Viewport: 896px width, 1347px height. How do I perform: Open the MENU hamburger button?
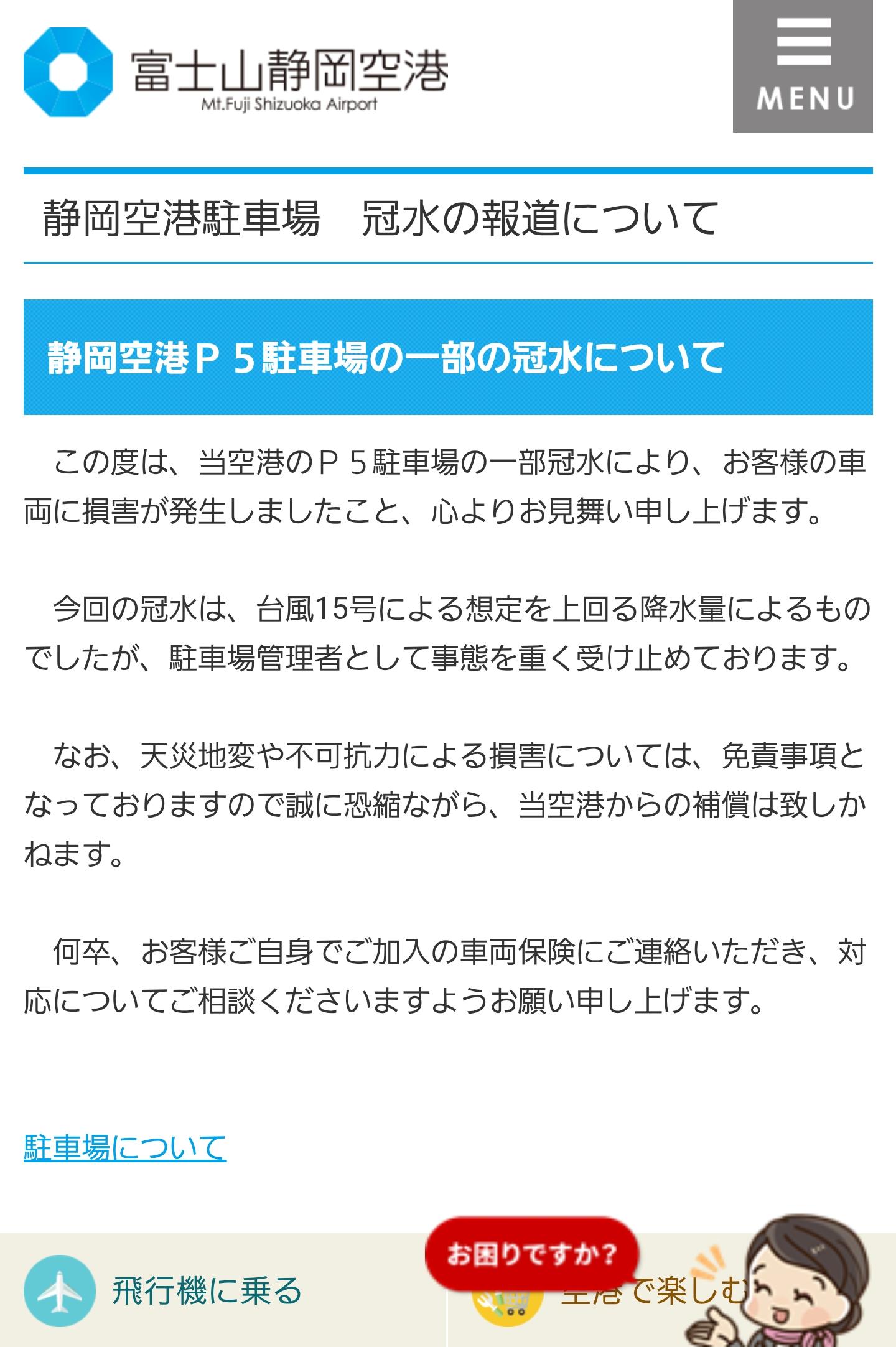[x=802, y=66]
